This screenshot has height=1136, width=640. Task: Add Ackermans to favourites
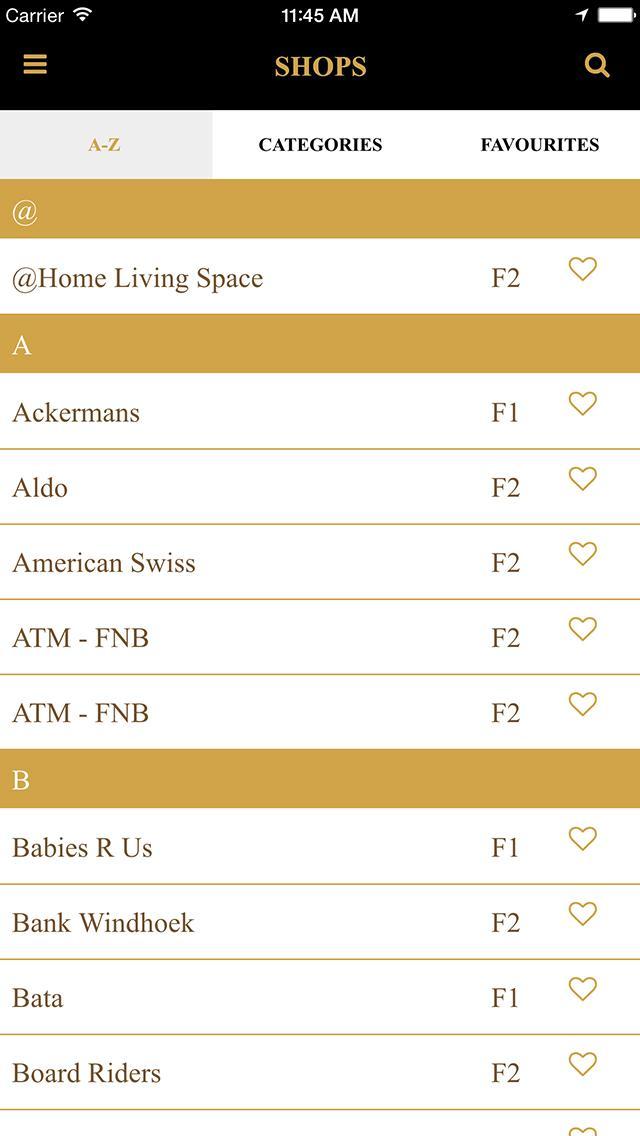coord(582,404)
